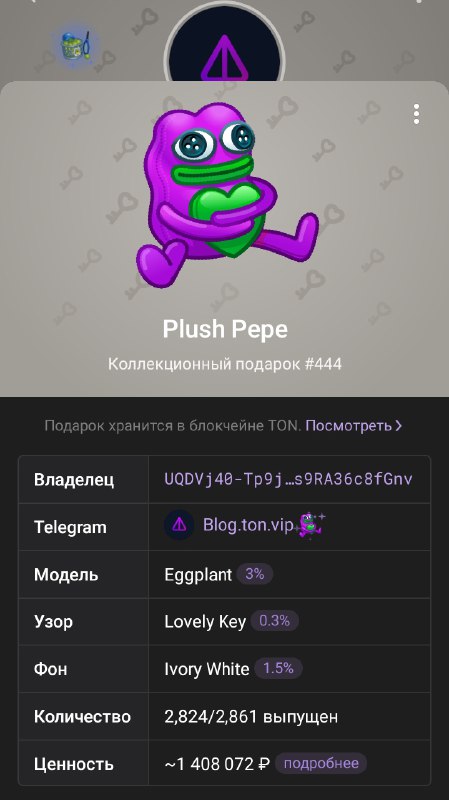The image size is (449, 800).
Task: Tap Посмотреть to view in TON blockchain
Action: coord(353,426)
